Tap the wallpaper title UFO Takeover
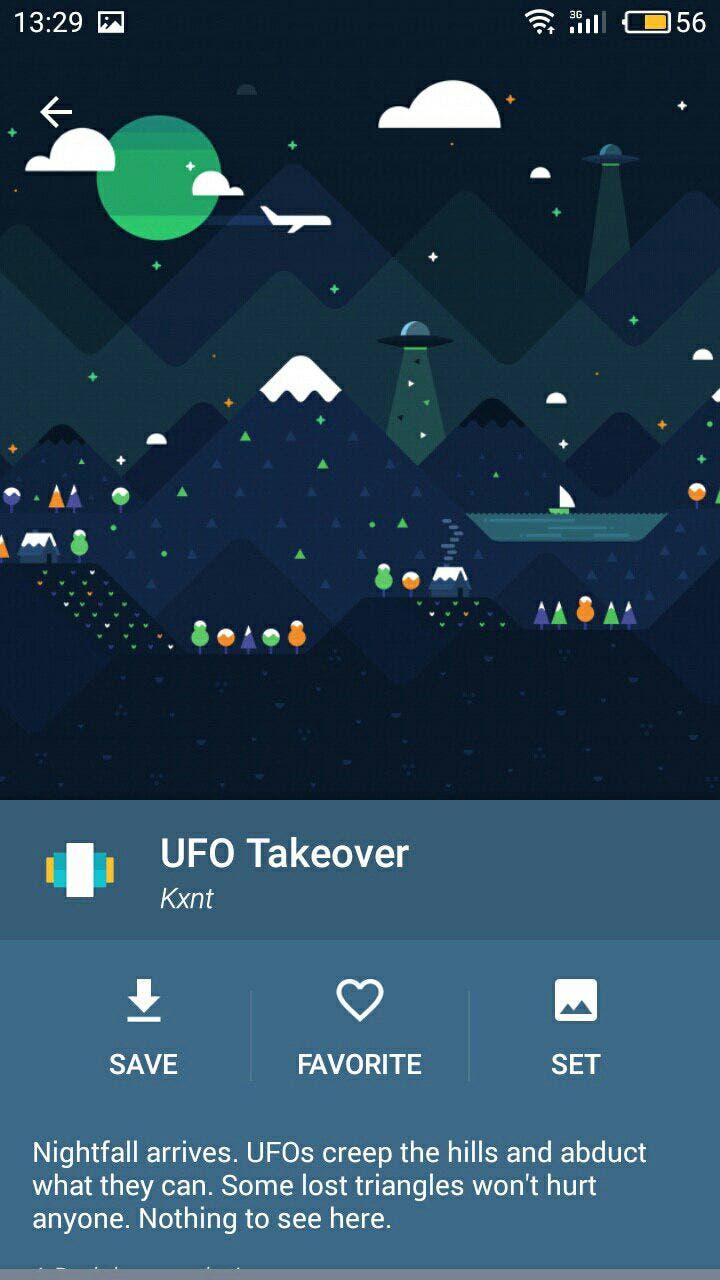720x1280 pixels. point(283,855)
